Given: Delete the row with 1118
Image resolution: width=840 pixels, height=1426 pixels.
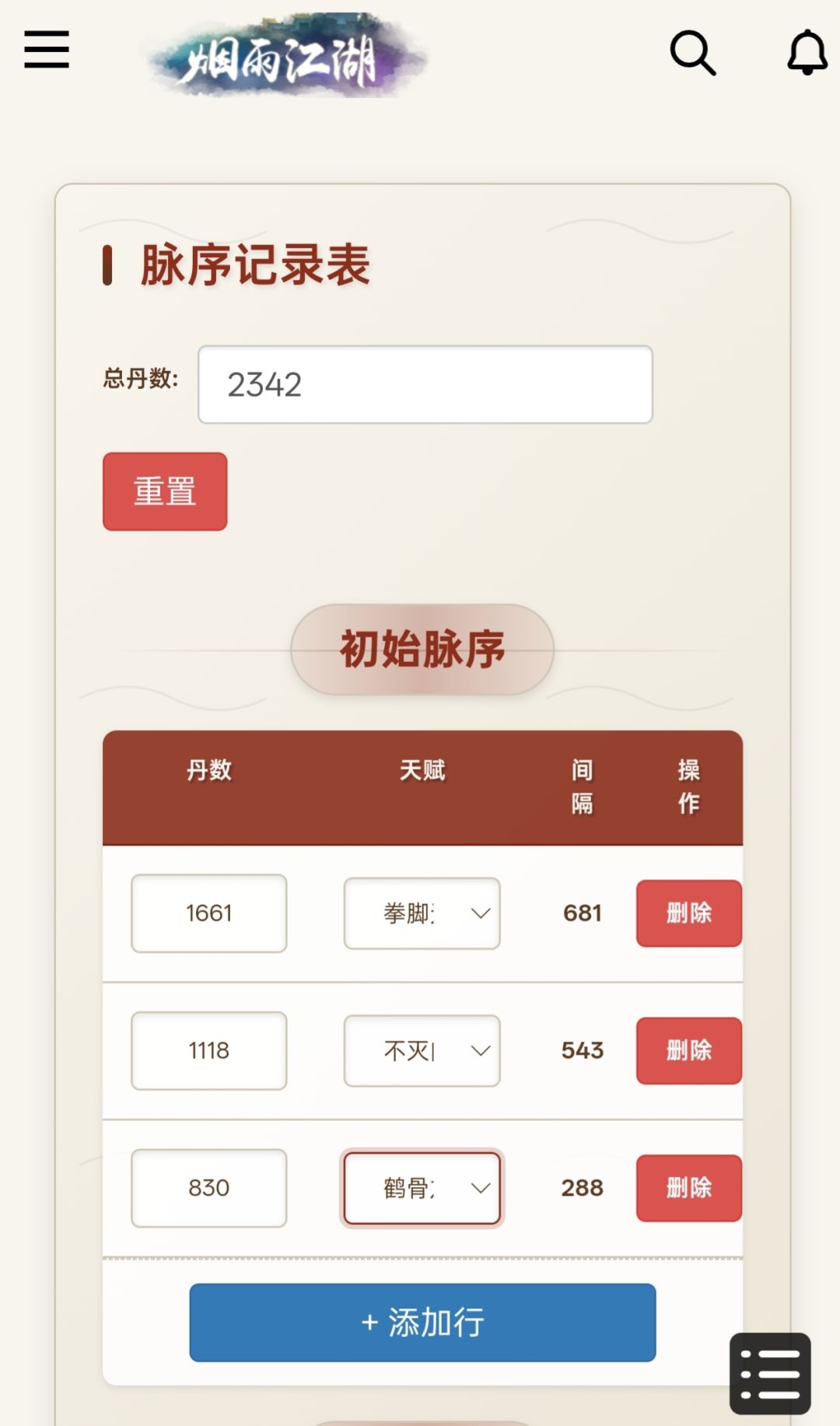Looking at the screenshot, I should [x=689, y=1051].
